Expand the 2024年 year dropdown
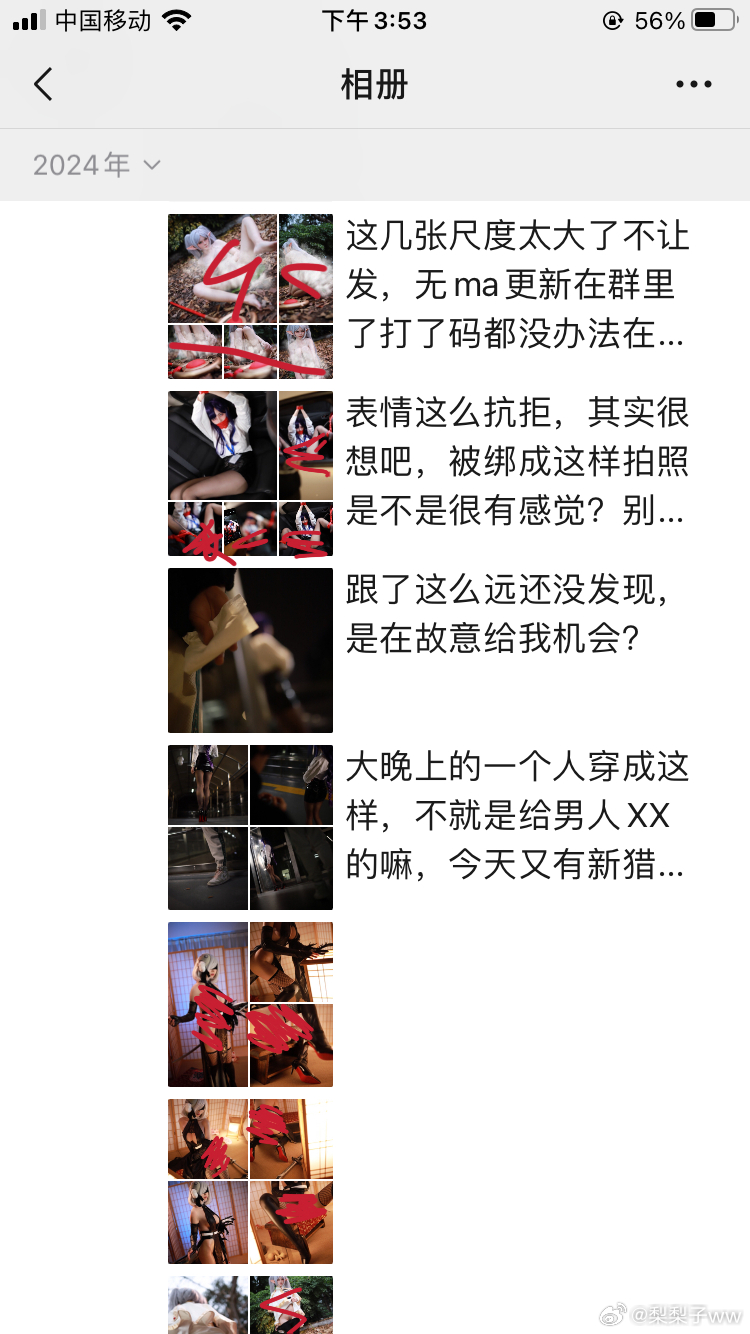The height and width of the screenshot is (1334, 750). point(96,165)
